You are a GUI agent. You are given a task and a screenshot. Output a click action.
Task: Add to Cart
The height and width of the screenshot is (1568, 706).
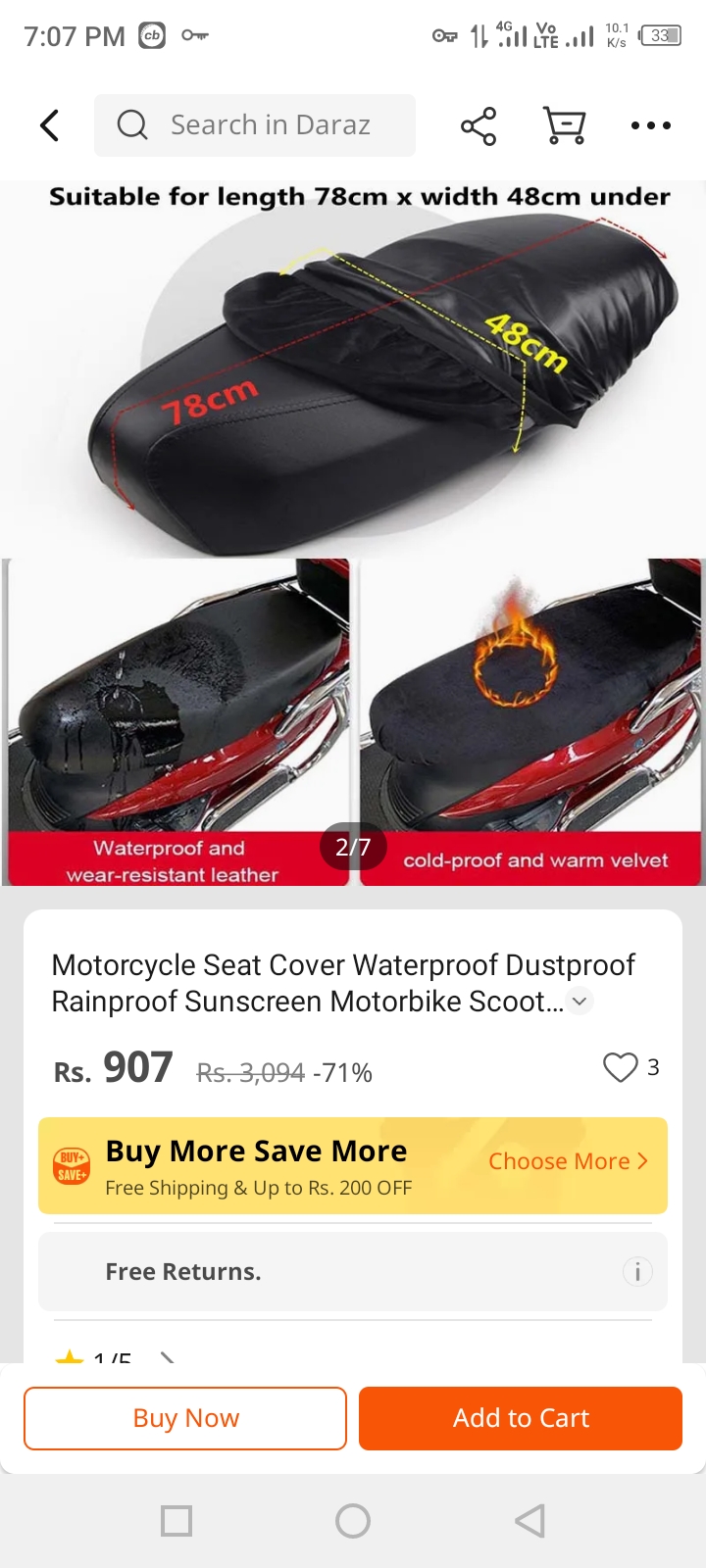tap(521, 1418)
